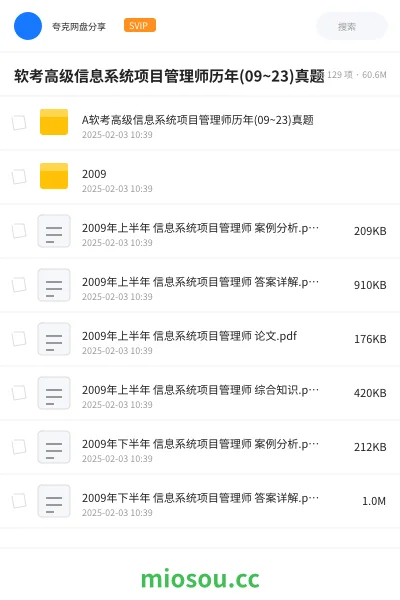
Task: Open the 夸克网盘分享 sharer avatar
Action: pyautogui.click(x=28, y=26)
